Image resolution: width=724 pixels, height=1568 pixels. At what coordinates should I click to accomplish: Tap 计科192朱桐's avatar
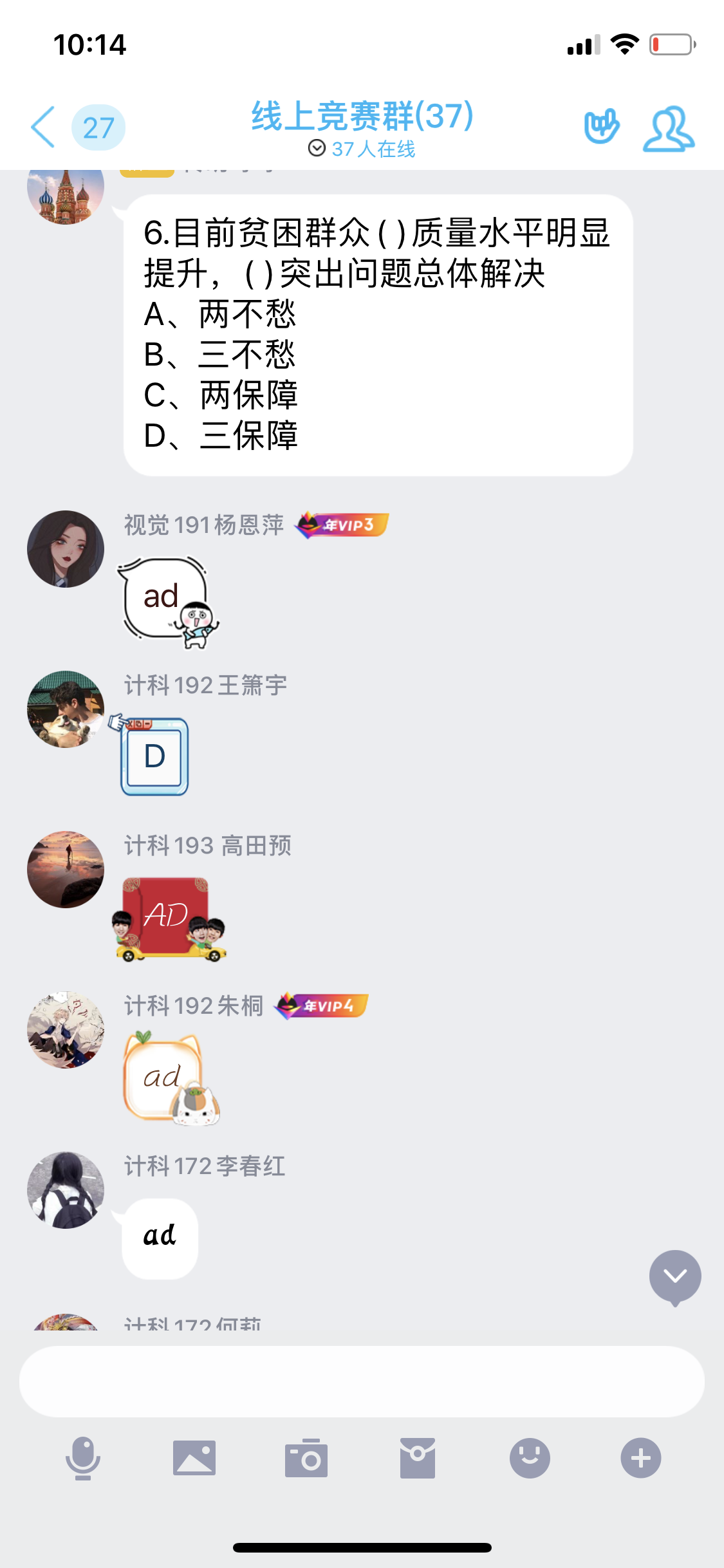[66, 1030]
